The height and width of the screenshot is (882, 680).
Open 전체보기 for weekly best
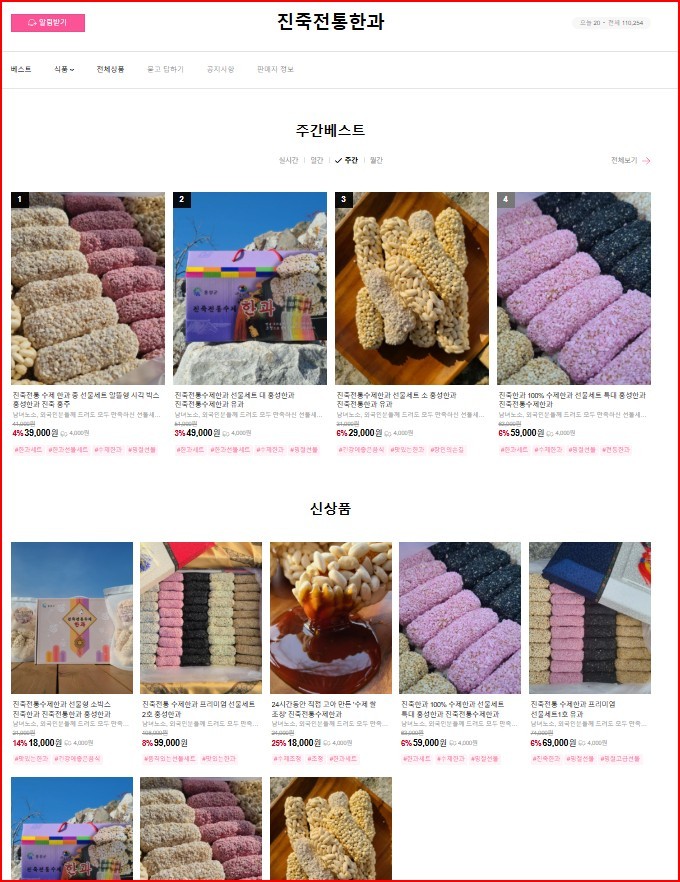coord(630,160)
